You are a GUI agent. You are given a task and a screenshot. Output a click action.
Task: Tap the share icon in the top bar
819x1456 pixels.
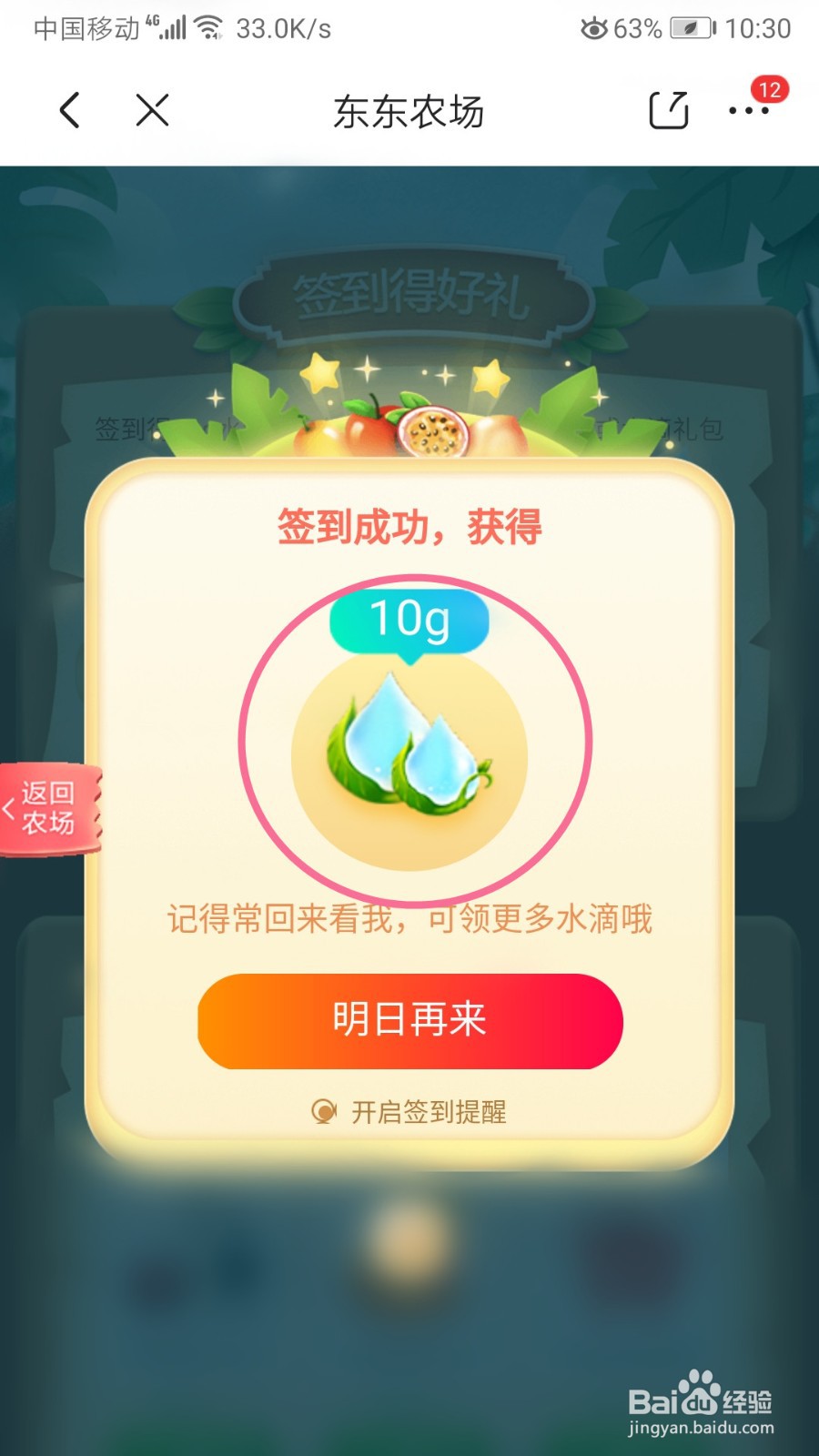tap(669, 109)
